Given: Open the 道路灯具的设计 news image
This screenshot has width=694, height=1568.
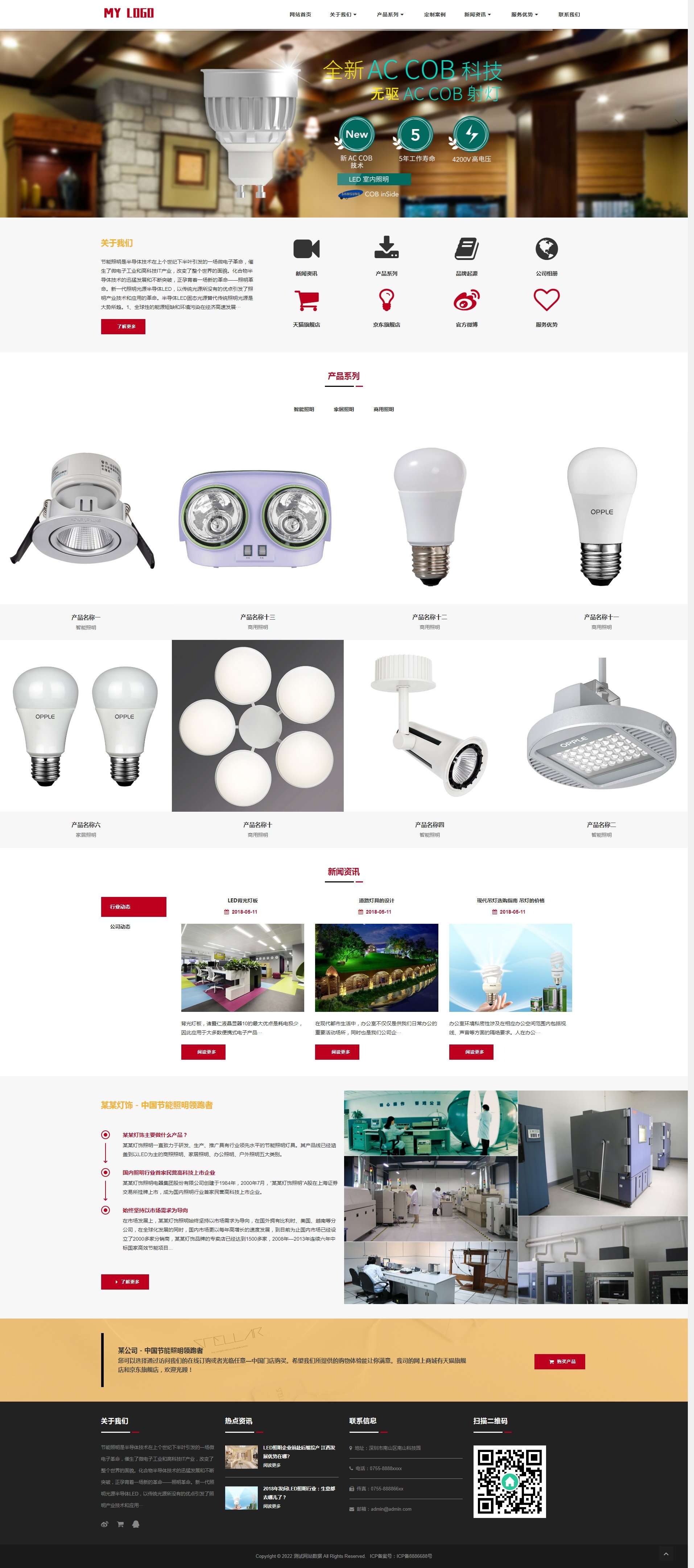Looking at the screenshot, I should click(x=376, y=967).
